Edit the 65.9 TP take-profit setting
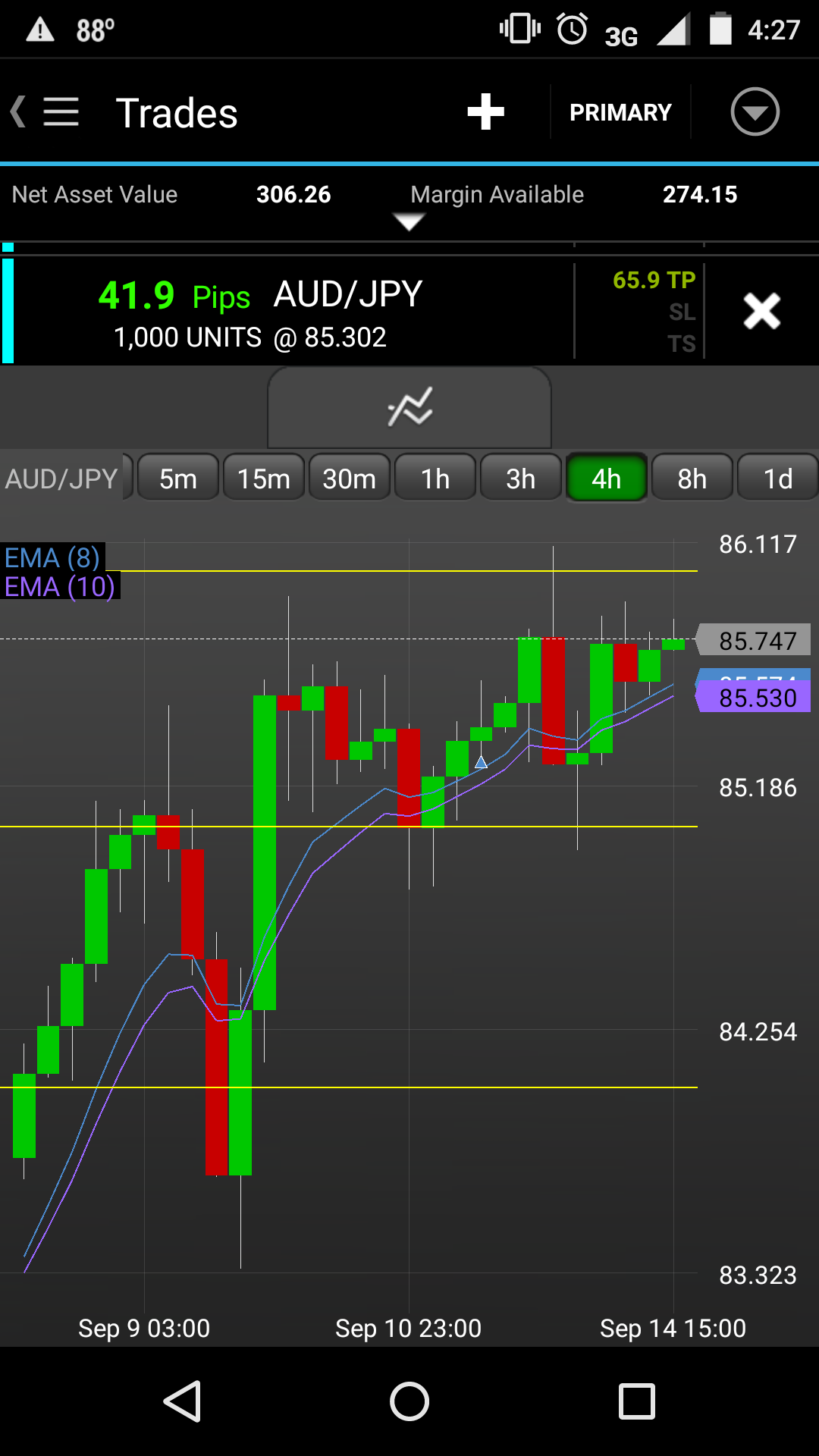The image size is (819, 1456). click(653, 281)
